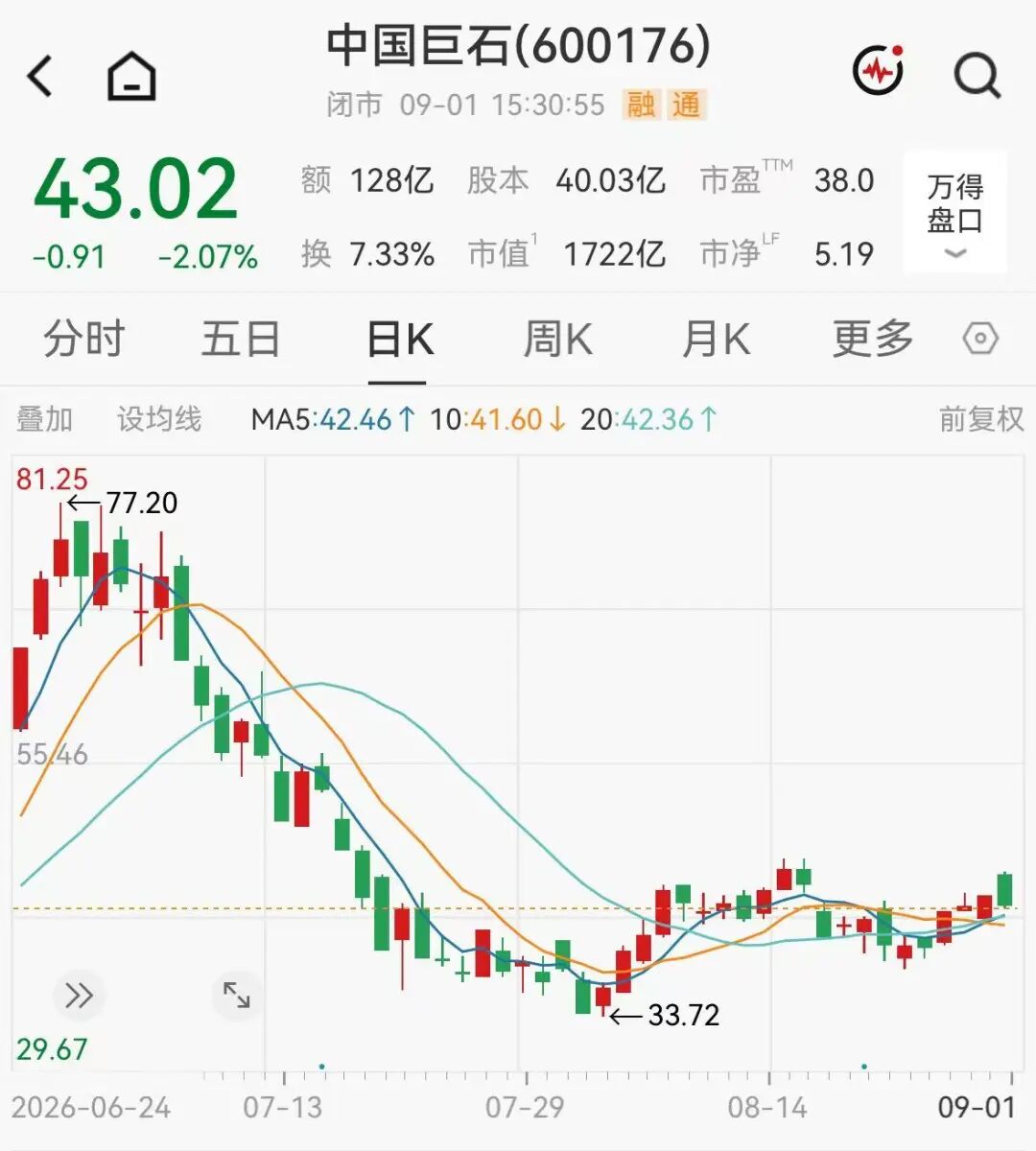Open the 更多 chart periods
The width and height of the screenshot is (1036, 1151).
(x=873, y=339)
